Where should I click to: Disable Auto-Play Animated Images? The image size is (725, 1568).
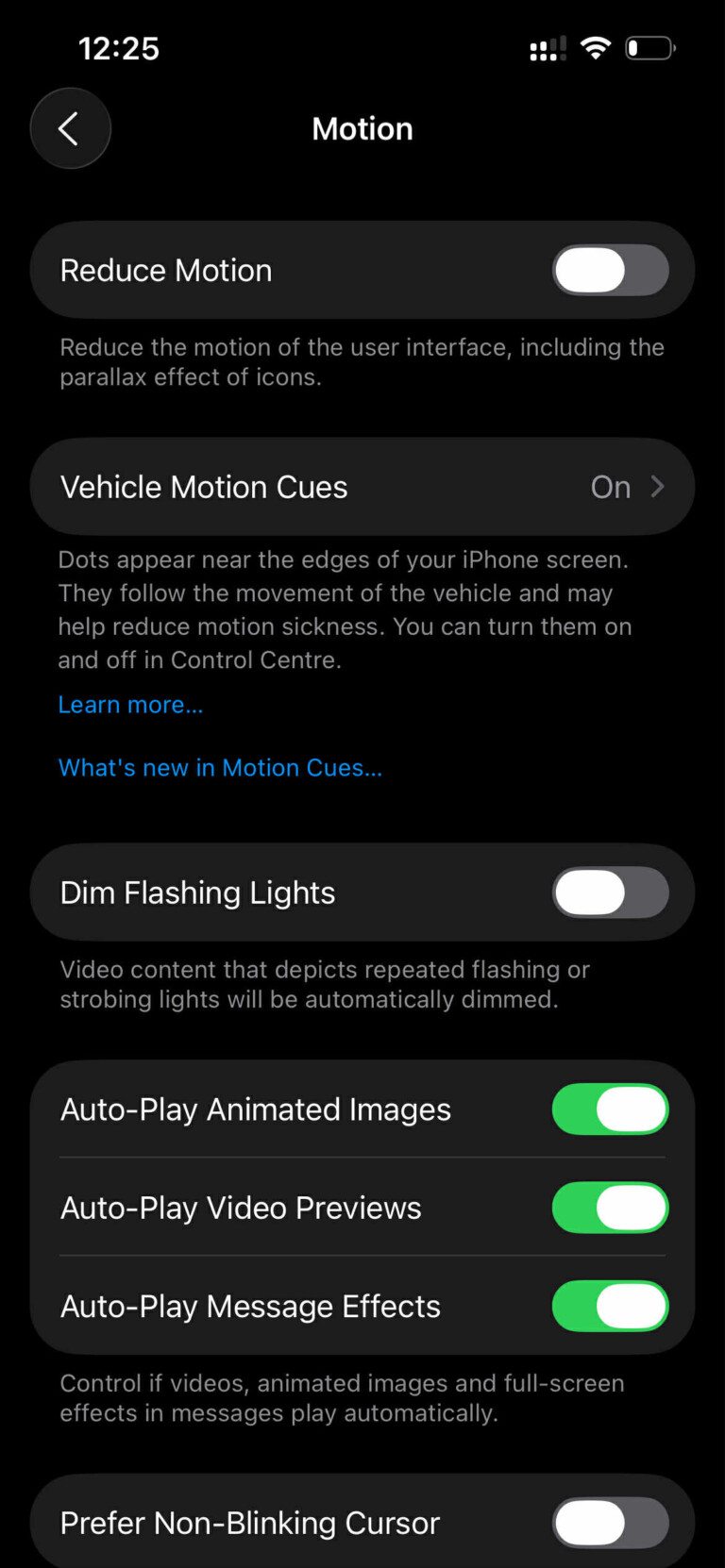(610, 1109)
